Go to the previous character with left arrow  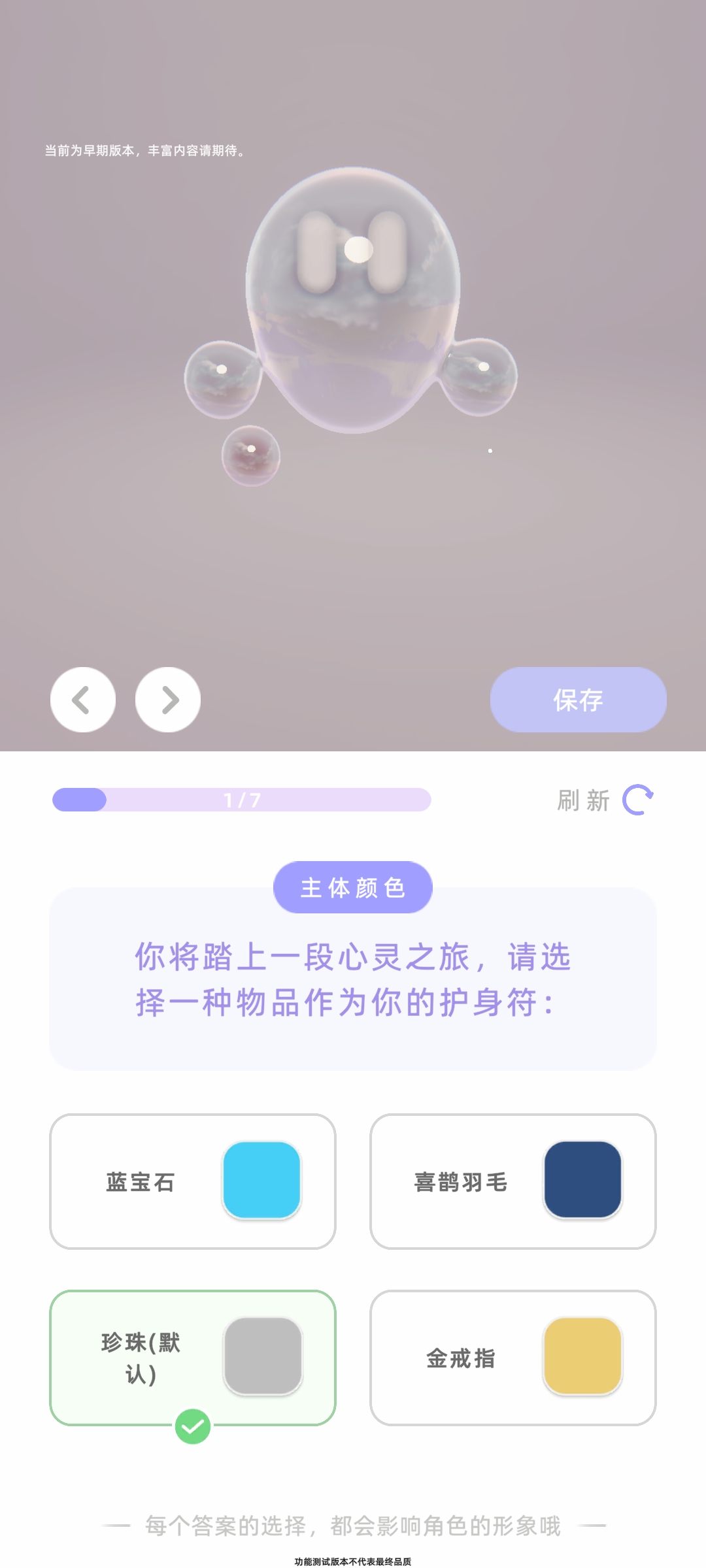click(x=83, y=700)
